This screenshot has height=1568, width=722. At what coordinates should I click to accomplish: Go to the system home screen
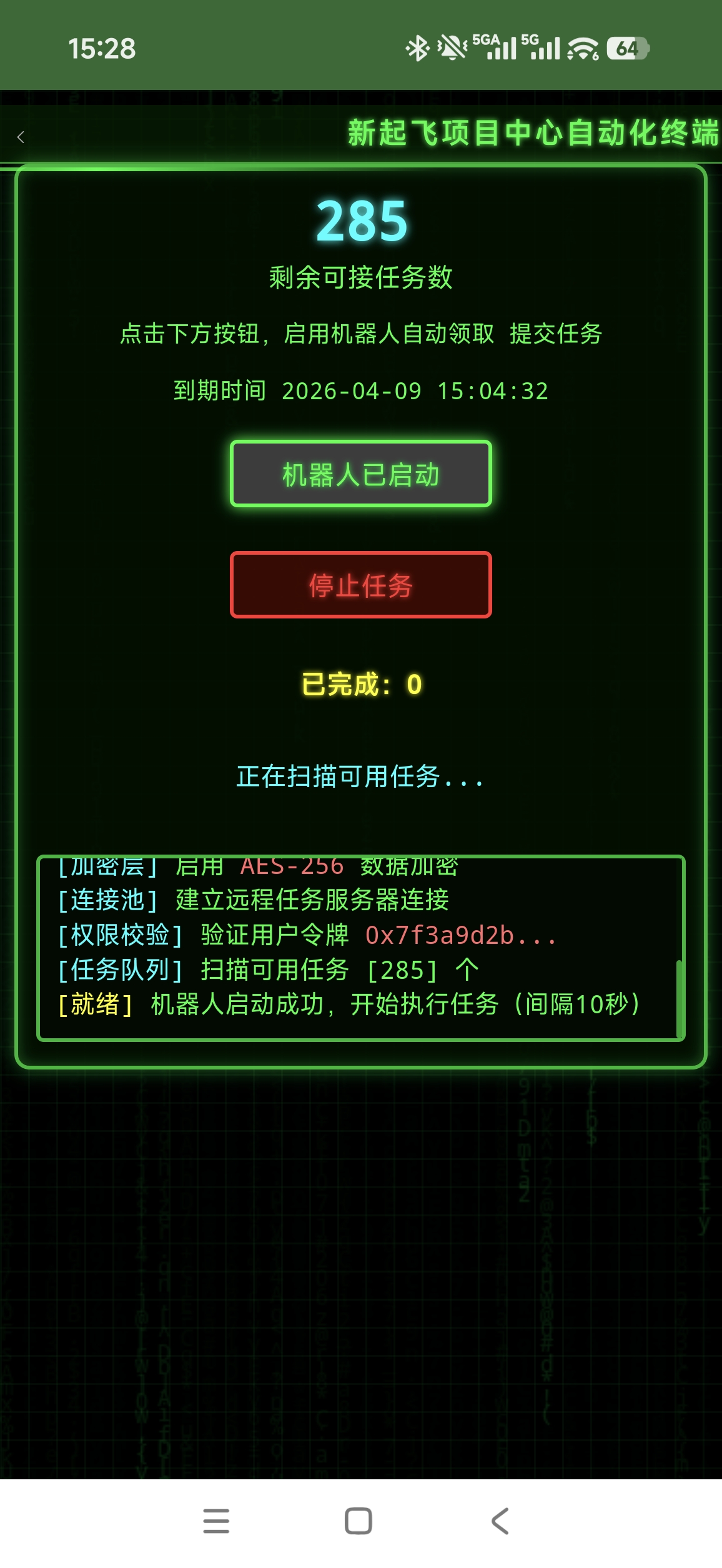359,1521
